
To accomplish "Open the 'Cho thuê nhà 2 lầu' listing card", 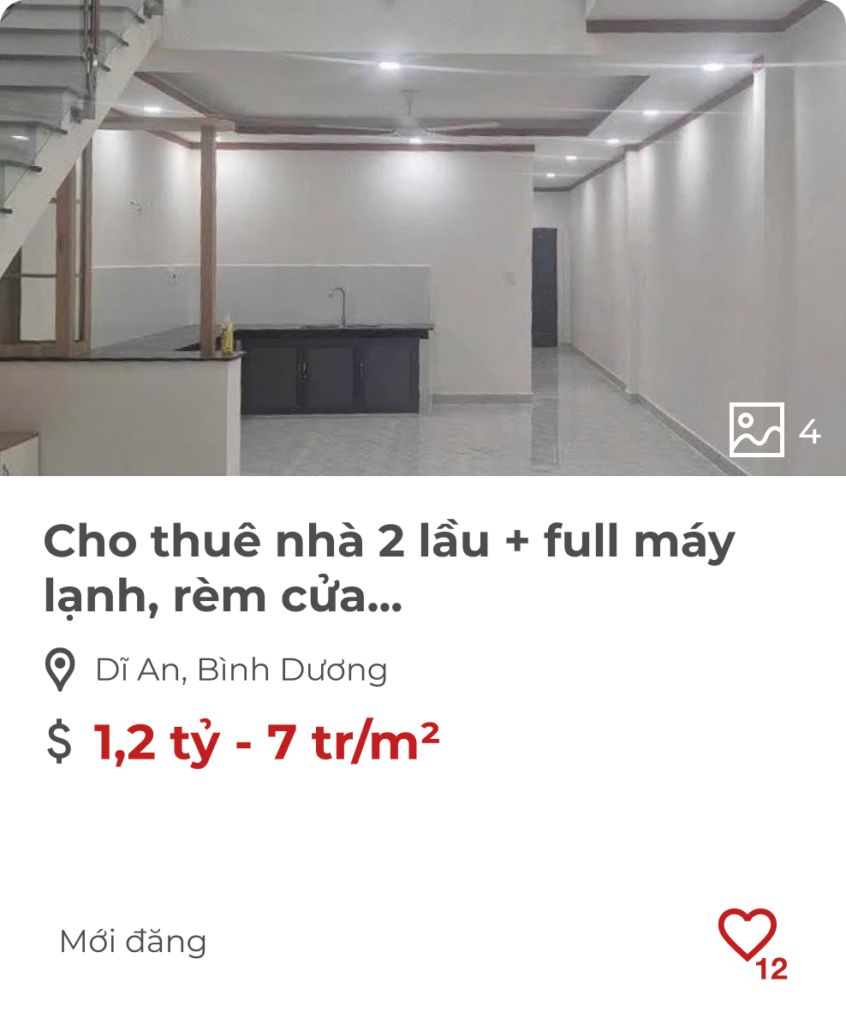I will (x=389, y=568).
